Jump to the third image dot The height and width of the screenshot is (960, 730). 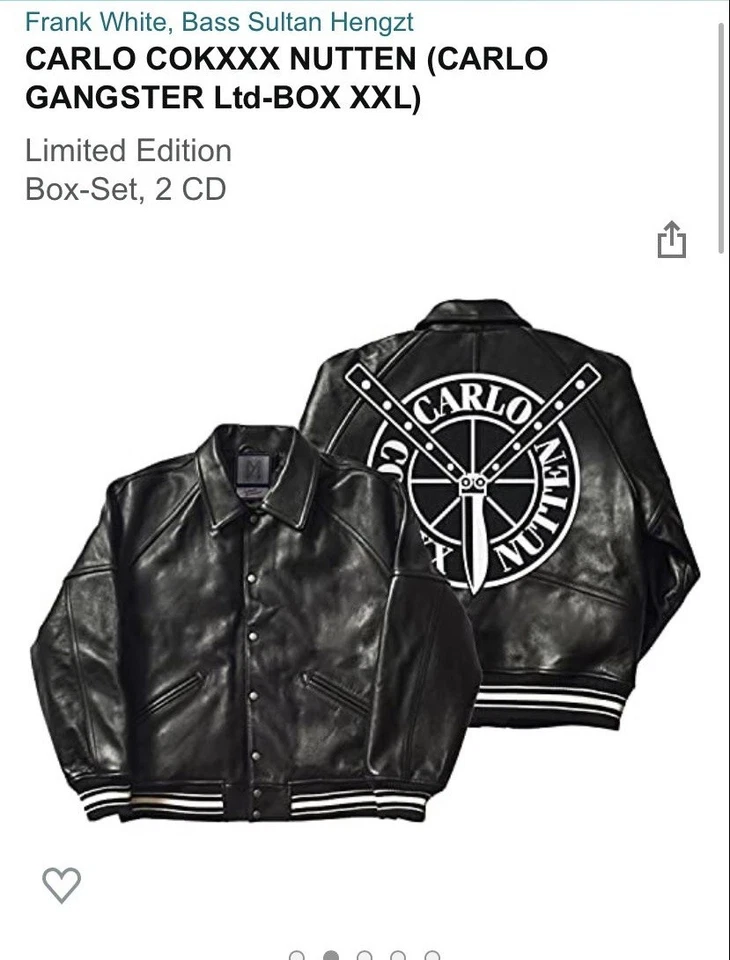(x=365, y=956)
